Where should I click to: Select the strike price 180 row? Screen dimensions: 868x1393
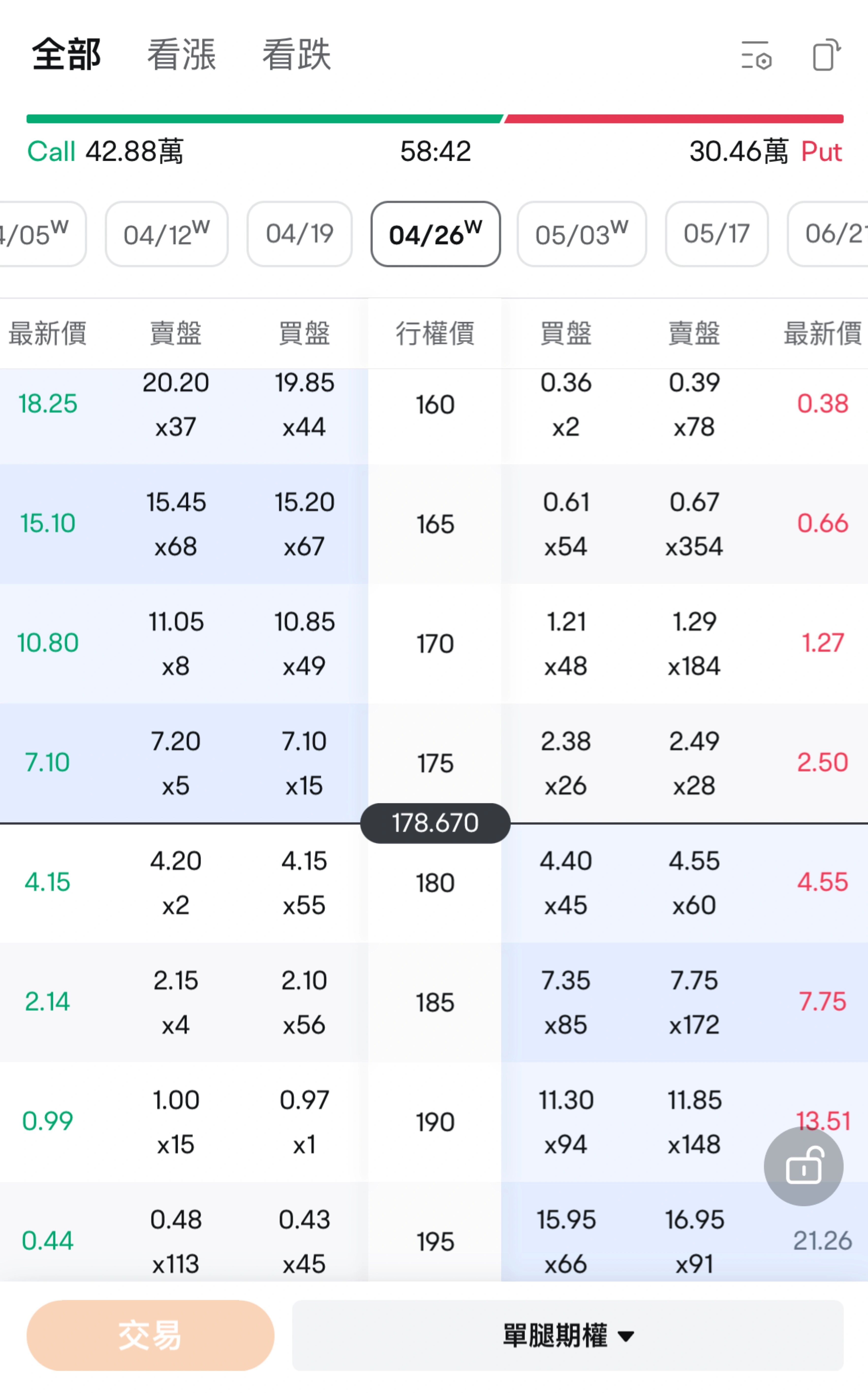tap(434, 883)
